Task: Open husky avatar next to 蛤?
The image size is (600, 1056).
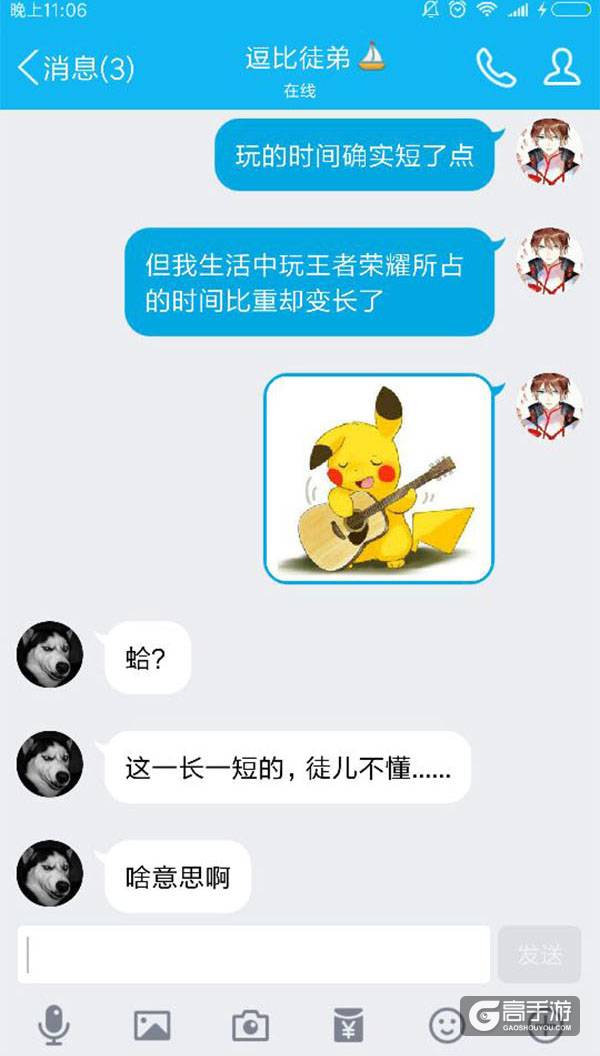Action: pyautogui.click(x=49, y=655)
